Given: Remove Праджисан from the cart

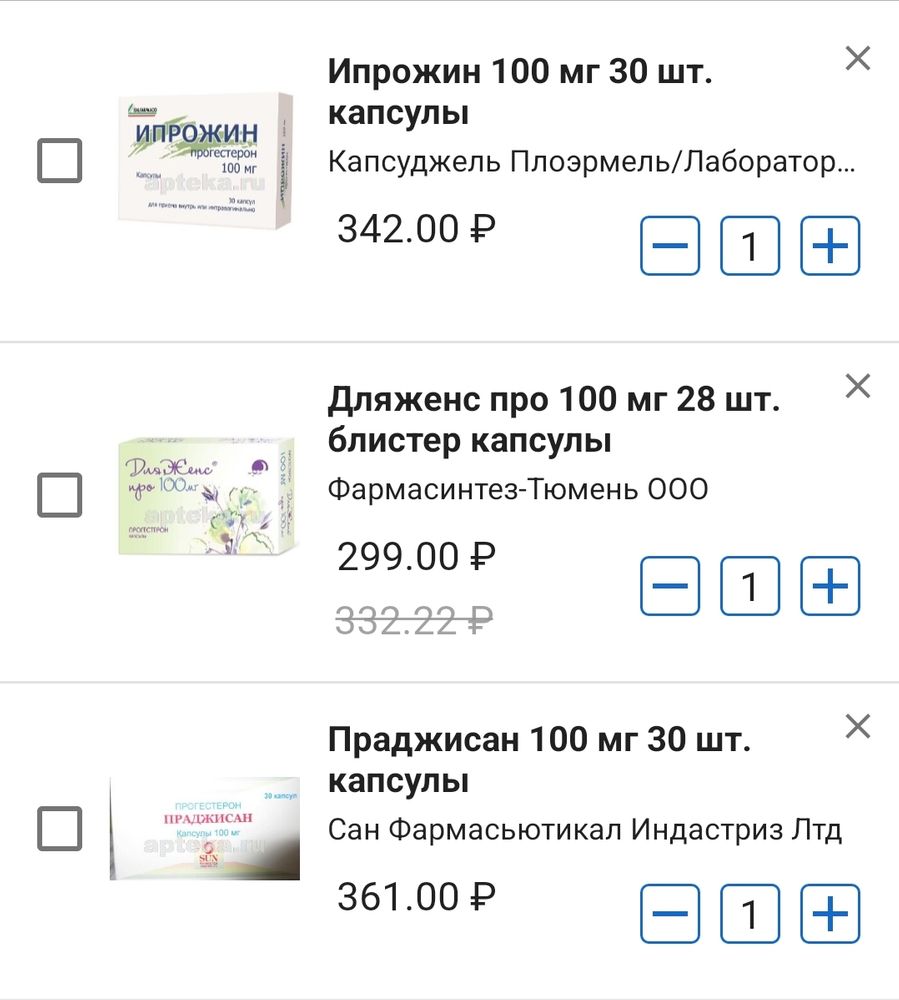Looking at the screenshot, I should pos(857,727).
